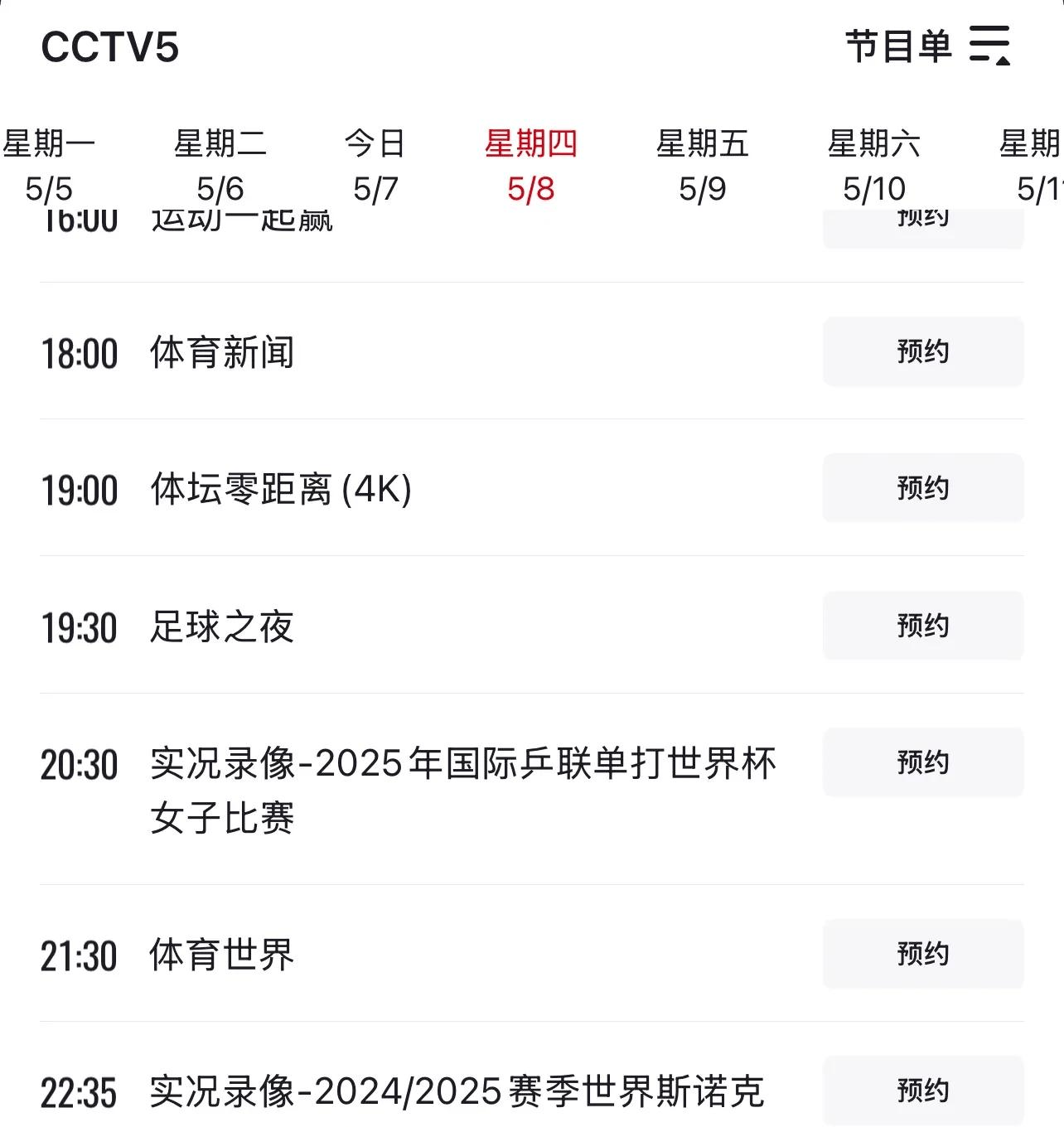Open 星期六 5/10 program schedule

point(874,166)
